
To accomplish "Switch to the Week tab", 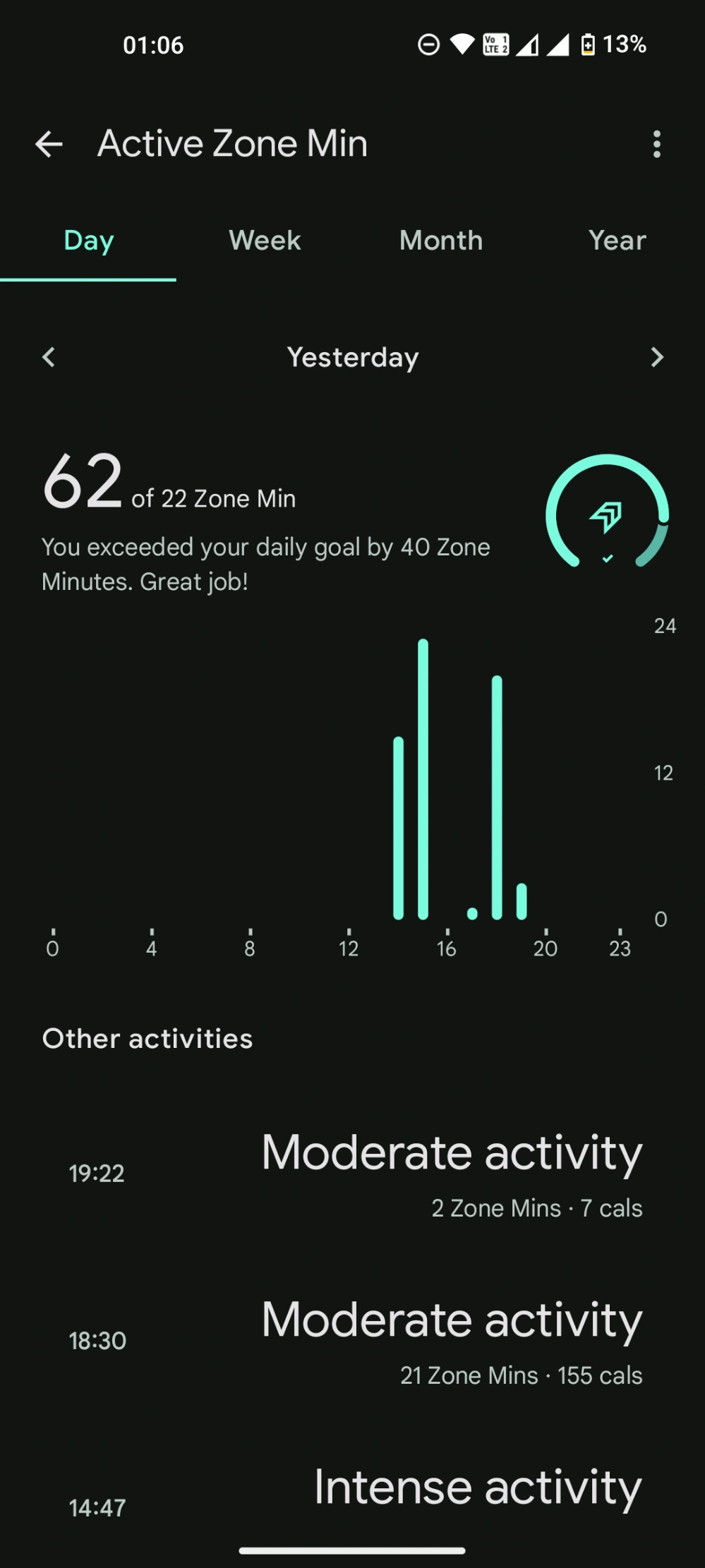I will (265, 241).
